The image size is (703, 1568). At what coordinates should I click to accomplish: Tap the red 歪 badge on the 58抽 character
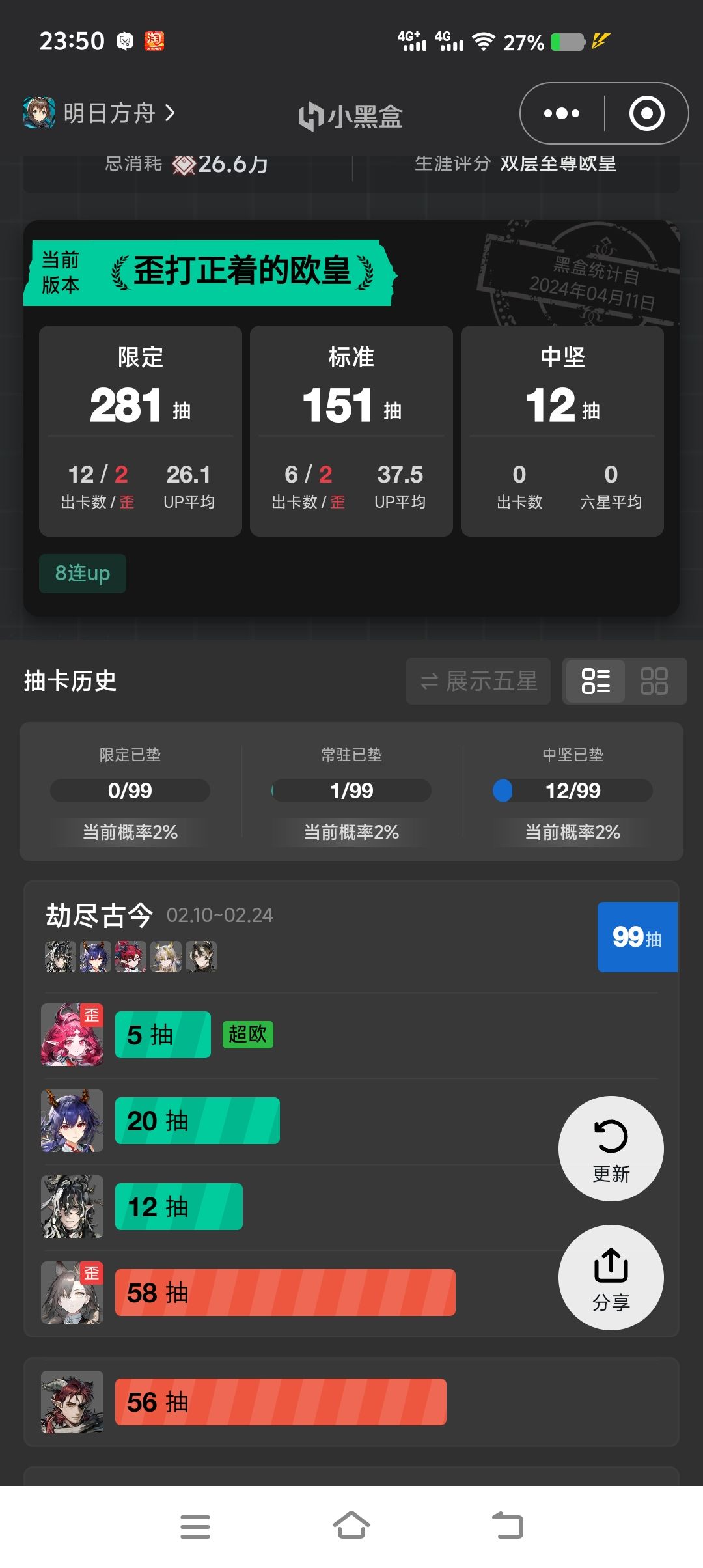(91, 1273)
